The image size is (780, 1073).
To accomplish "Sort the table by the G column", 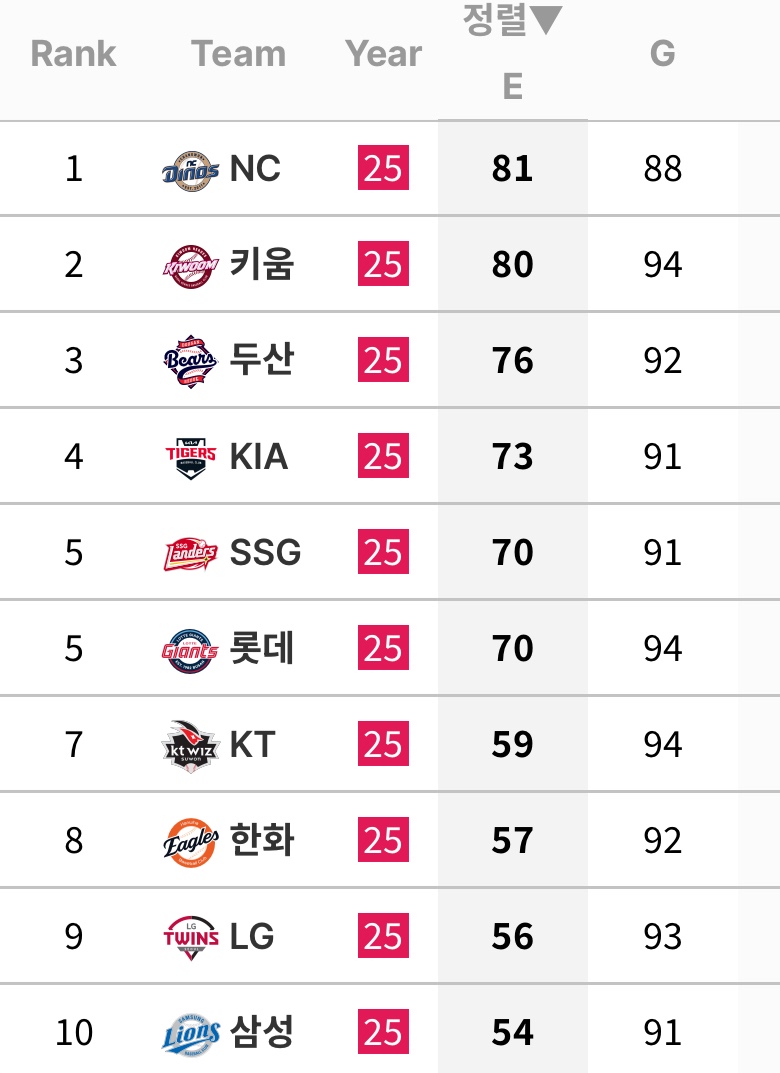I will pos(662,53).
